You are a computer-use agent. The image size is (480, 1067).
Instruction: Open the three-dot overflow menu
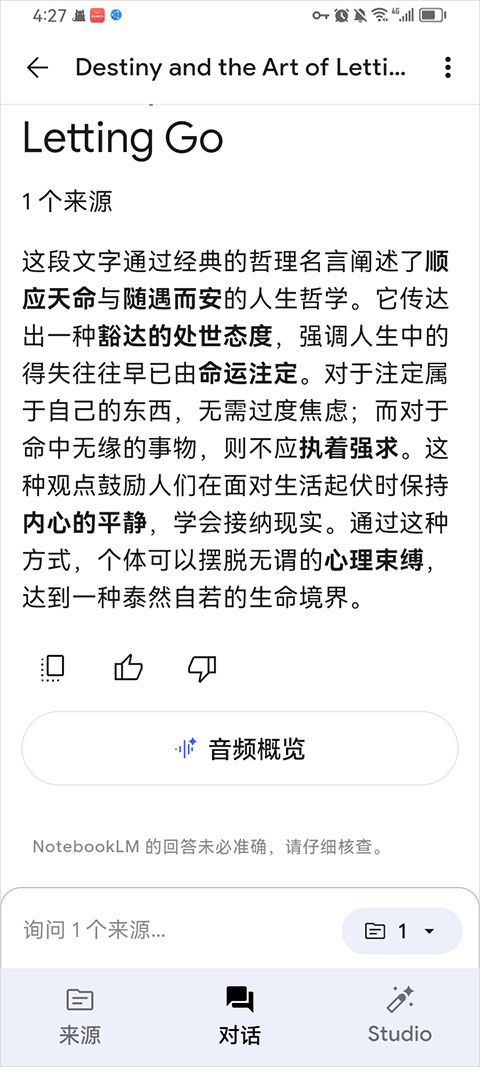[x=447, y=67]
